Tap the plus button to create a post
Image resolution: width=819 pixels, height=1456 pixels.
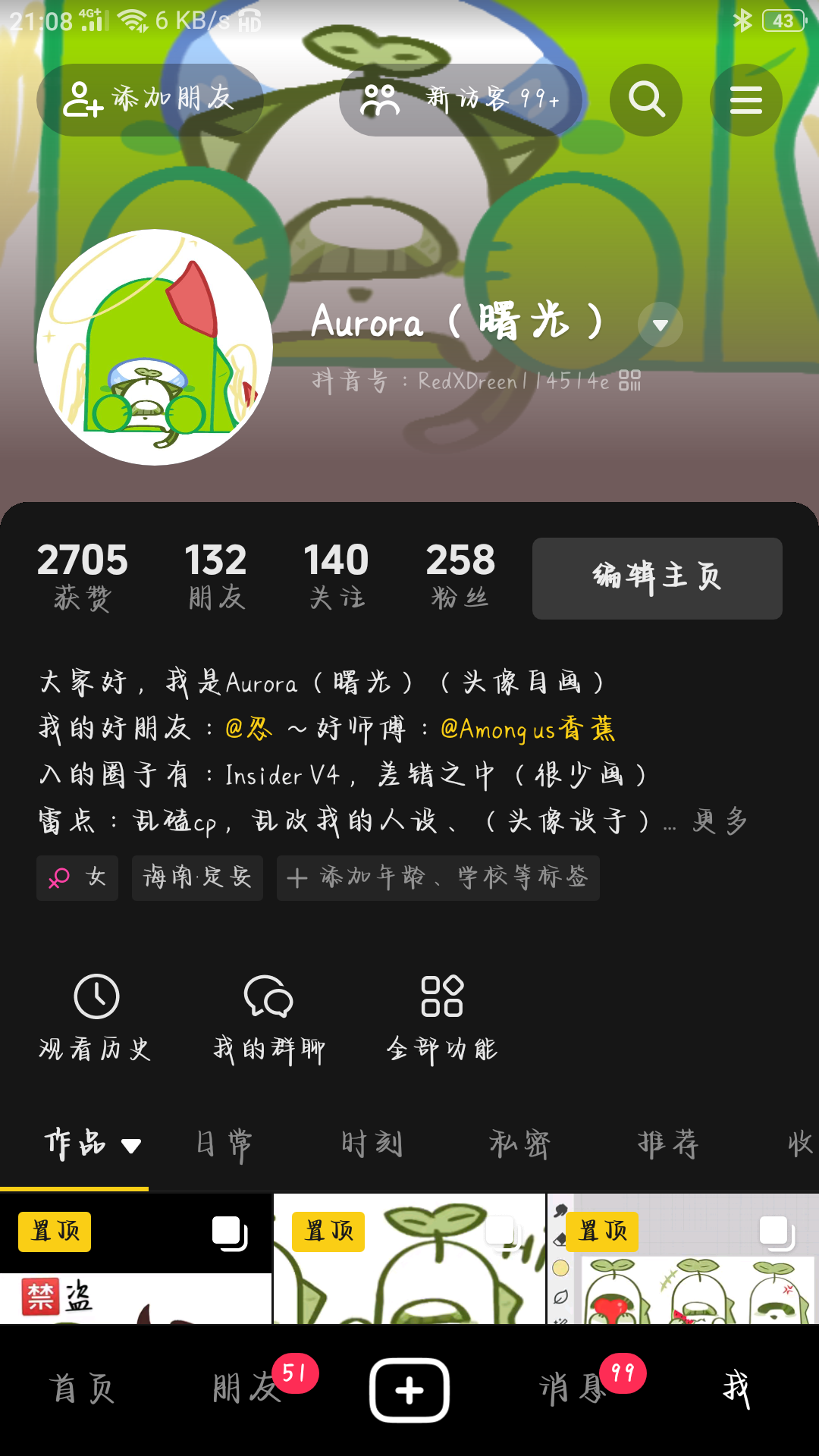click(x=409, y=1390)
